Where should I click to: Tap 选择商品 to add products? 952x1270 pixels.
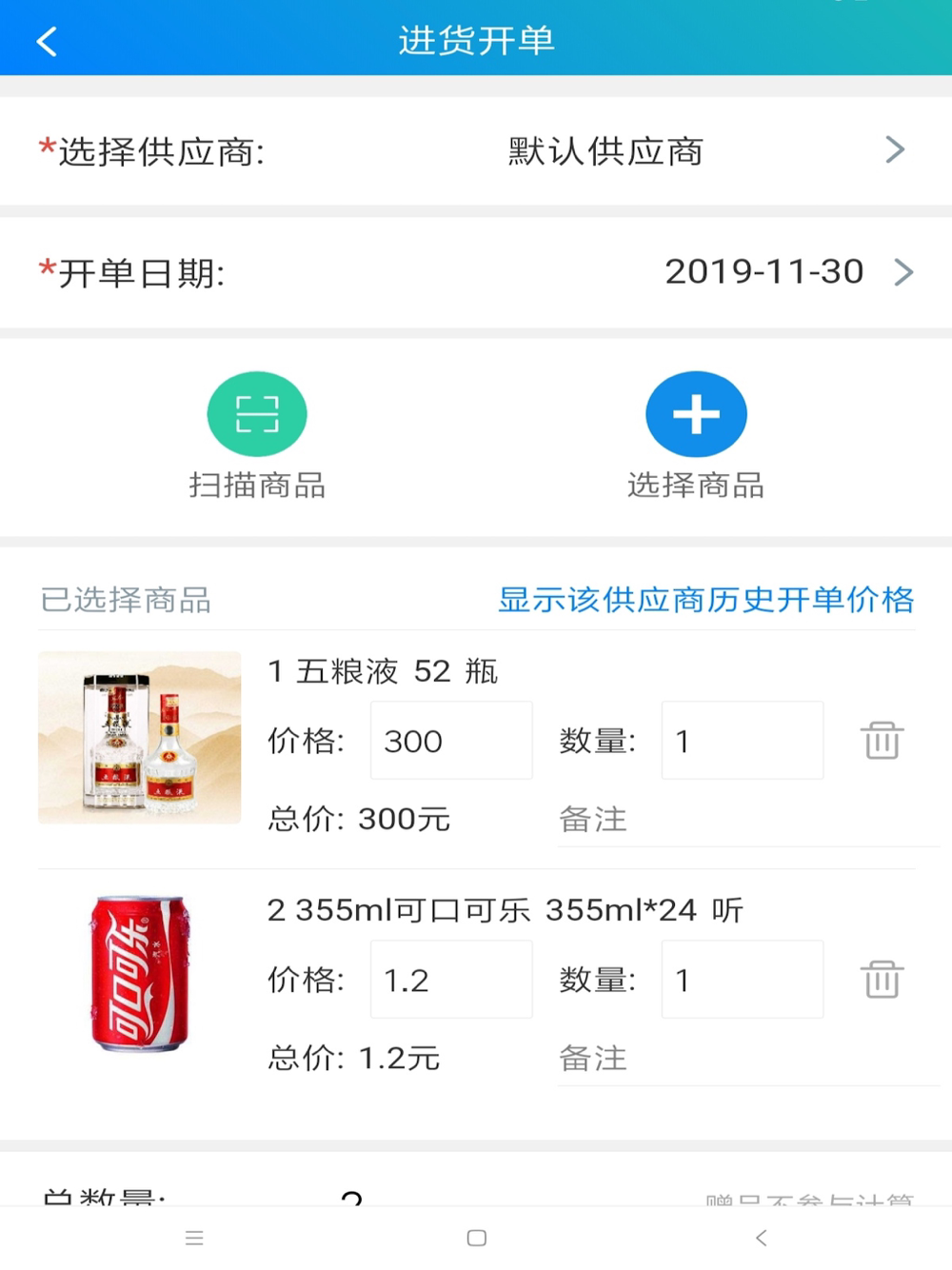(x=696, y=415)
